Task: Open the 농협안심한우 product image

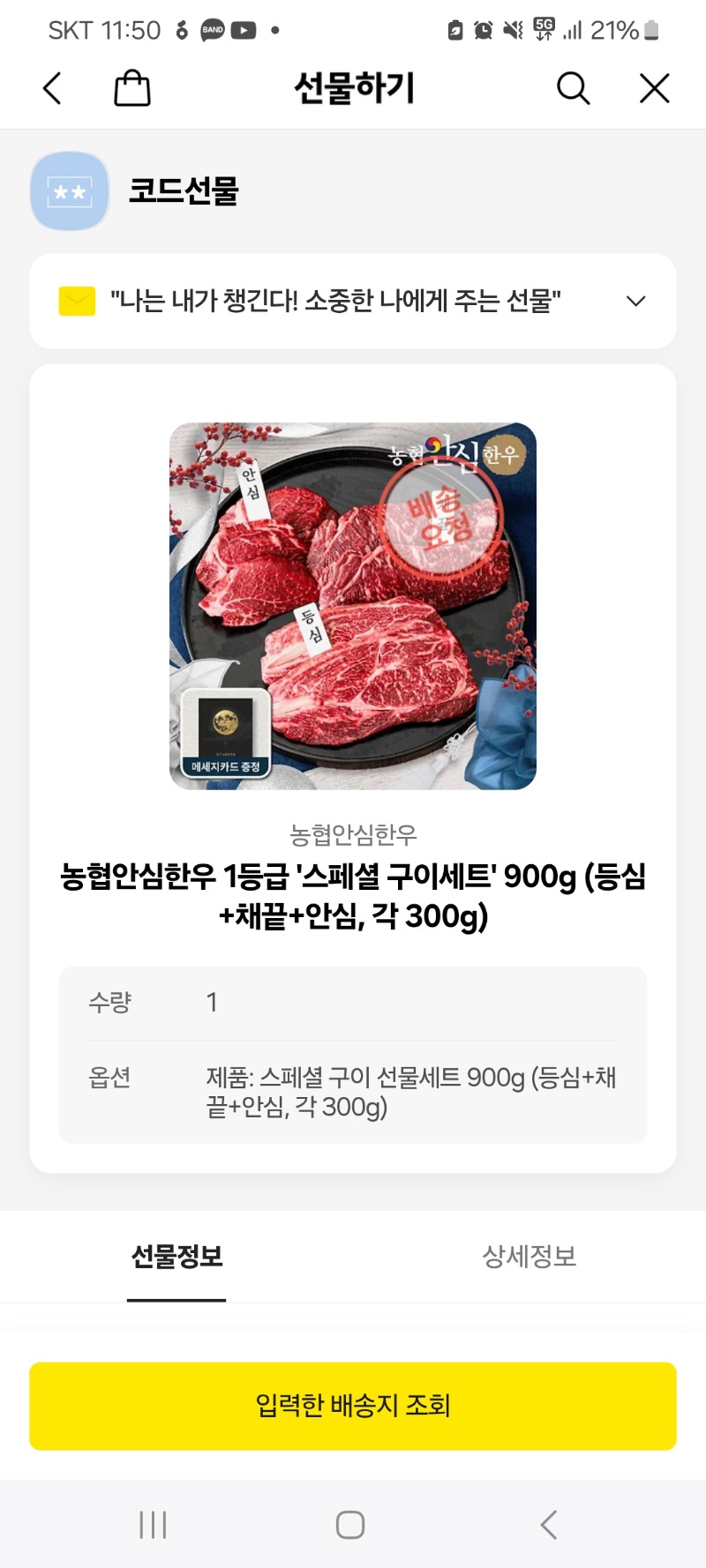Action: coord(353,606)
